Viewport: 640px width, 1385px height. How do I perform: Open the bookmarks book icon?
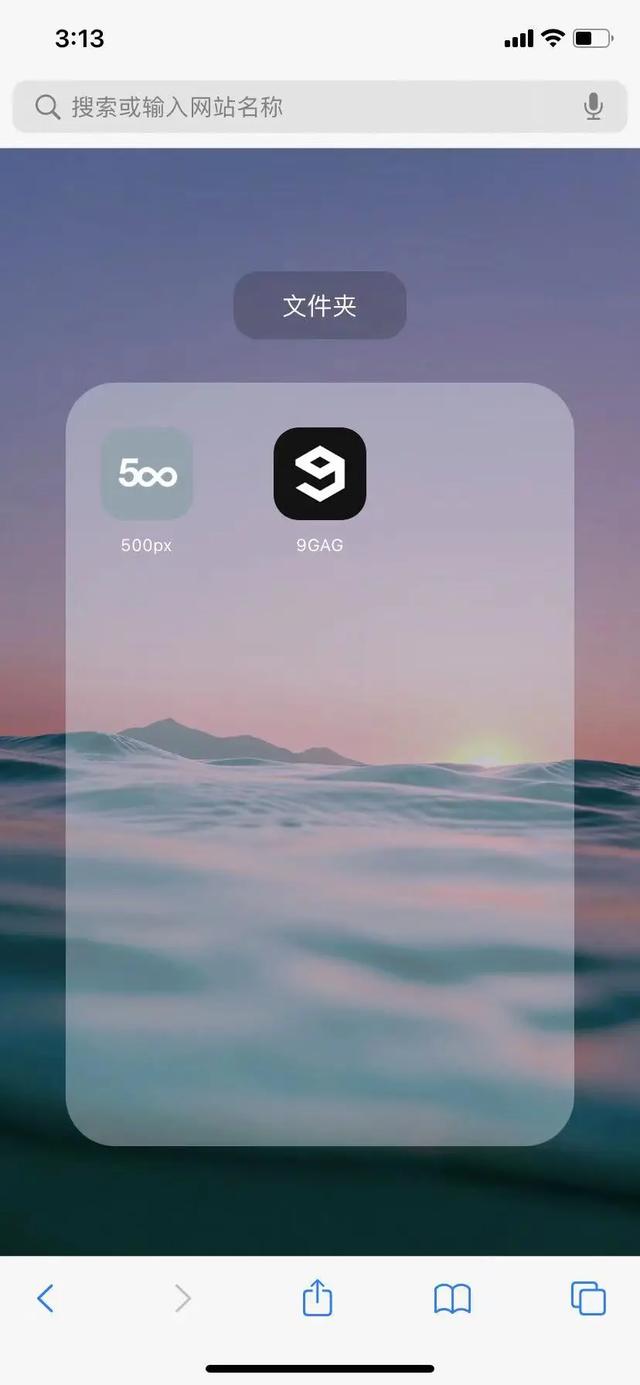(x=452, y=1299)
